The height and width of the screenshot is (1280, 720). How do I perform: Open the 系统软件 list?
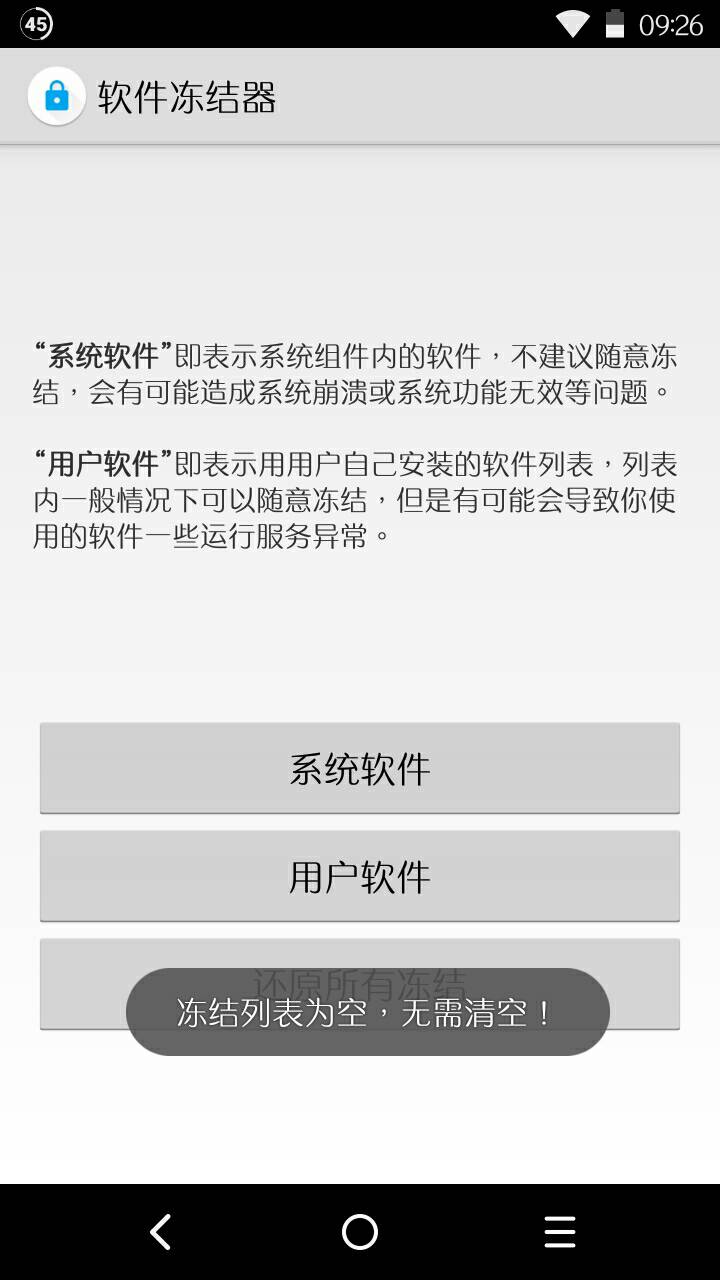point(360,768)
